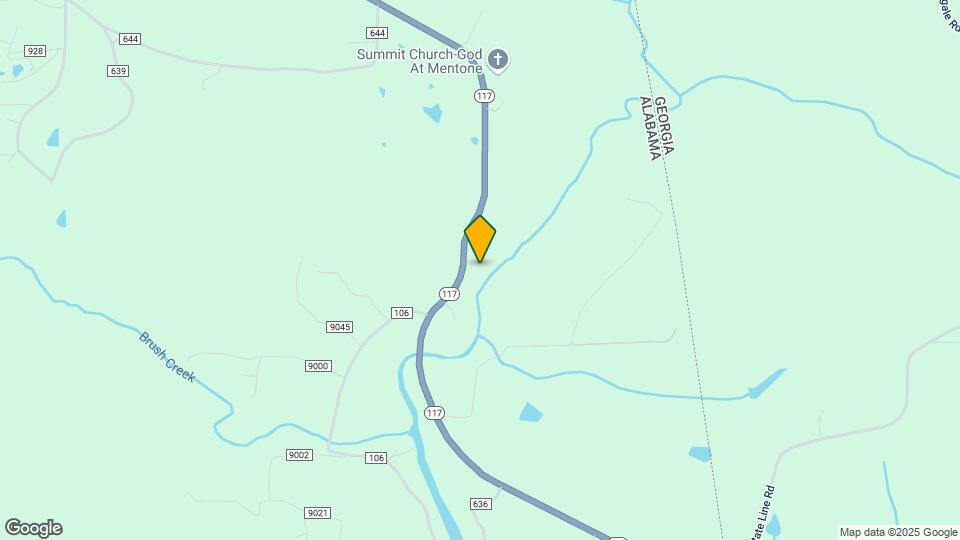Open Summit Church-God At Mentone place pin
This screenshot has width=960, height=540.
click(x=498, y=60)
